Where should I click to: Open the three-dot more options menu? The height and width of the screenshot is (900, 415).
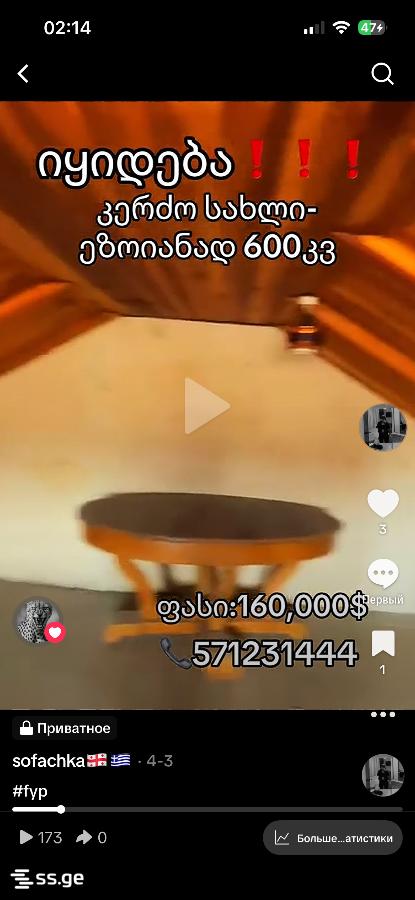coord(383,715)
